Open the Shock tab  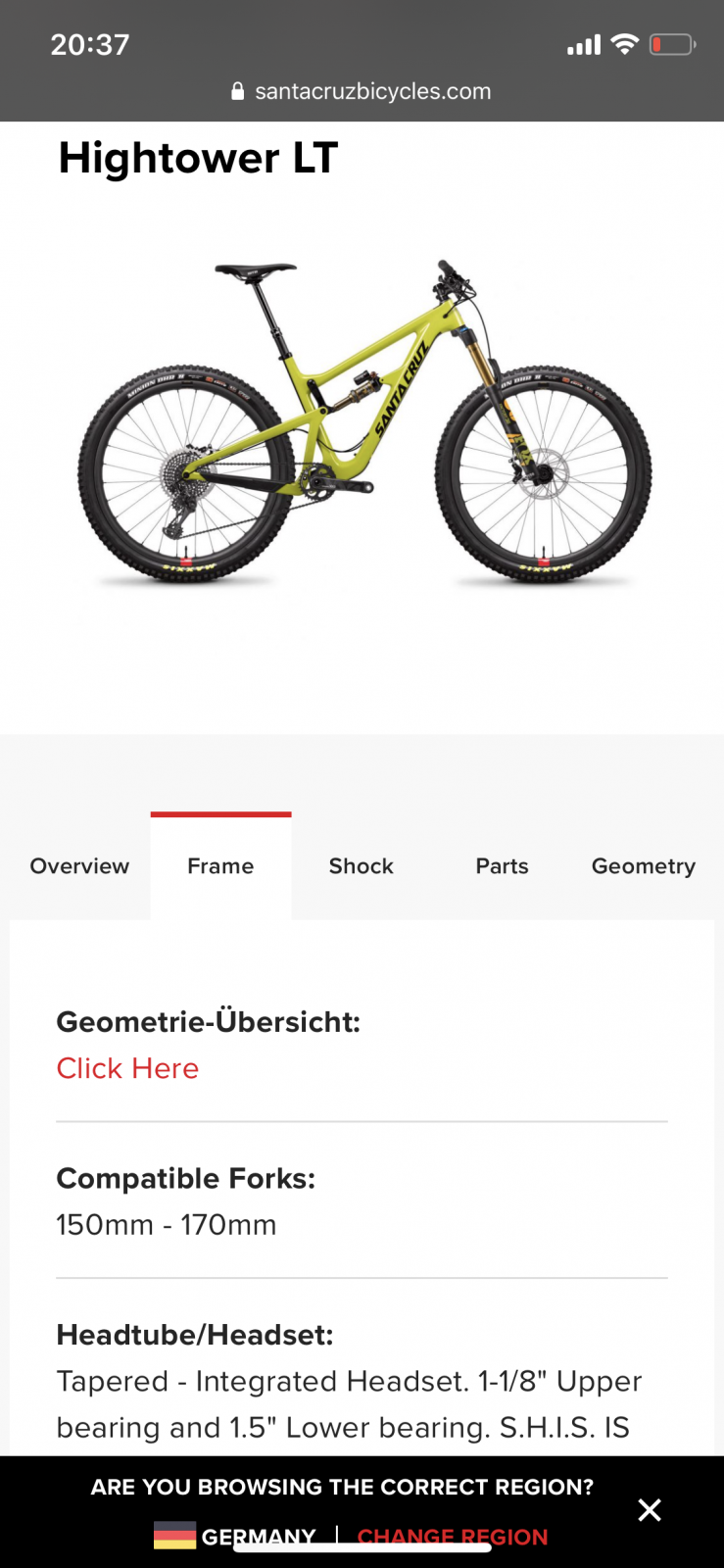pyautogui.click(x=361, y=866)
